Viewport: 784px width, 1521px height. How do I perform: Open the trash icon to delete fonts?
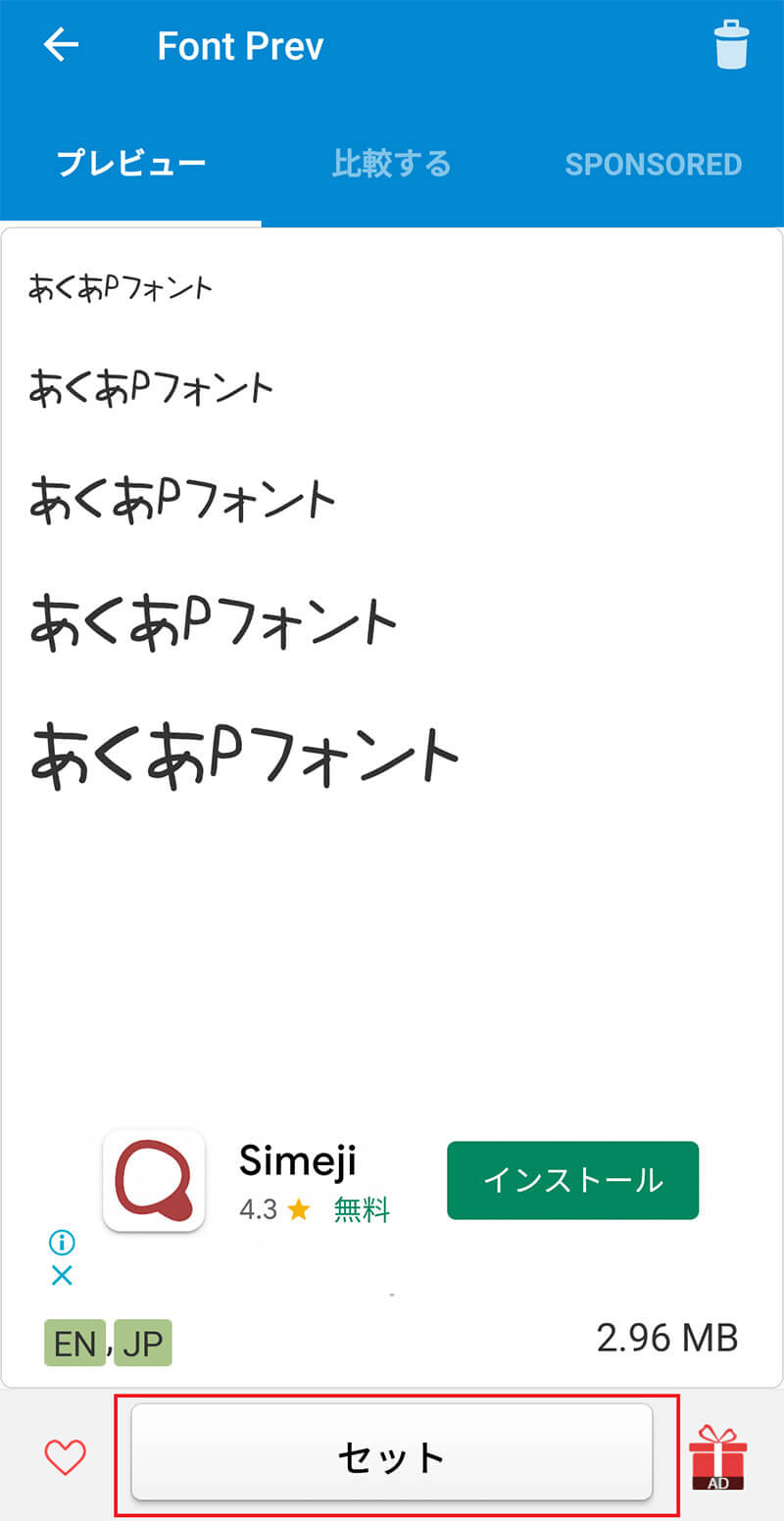tap(732, 45)
